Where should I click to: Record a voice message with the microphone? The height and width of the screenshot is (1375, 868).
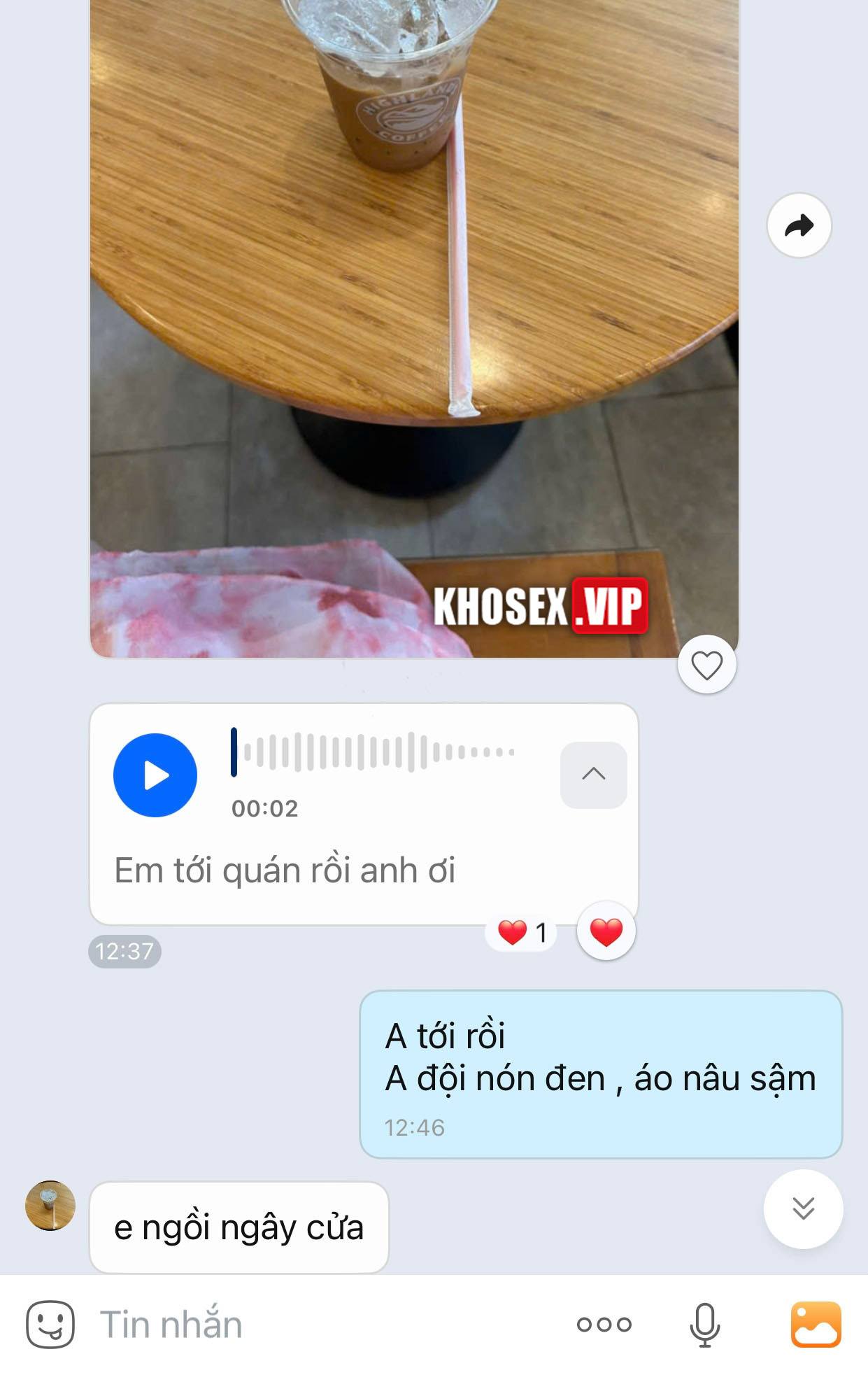704,1325
